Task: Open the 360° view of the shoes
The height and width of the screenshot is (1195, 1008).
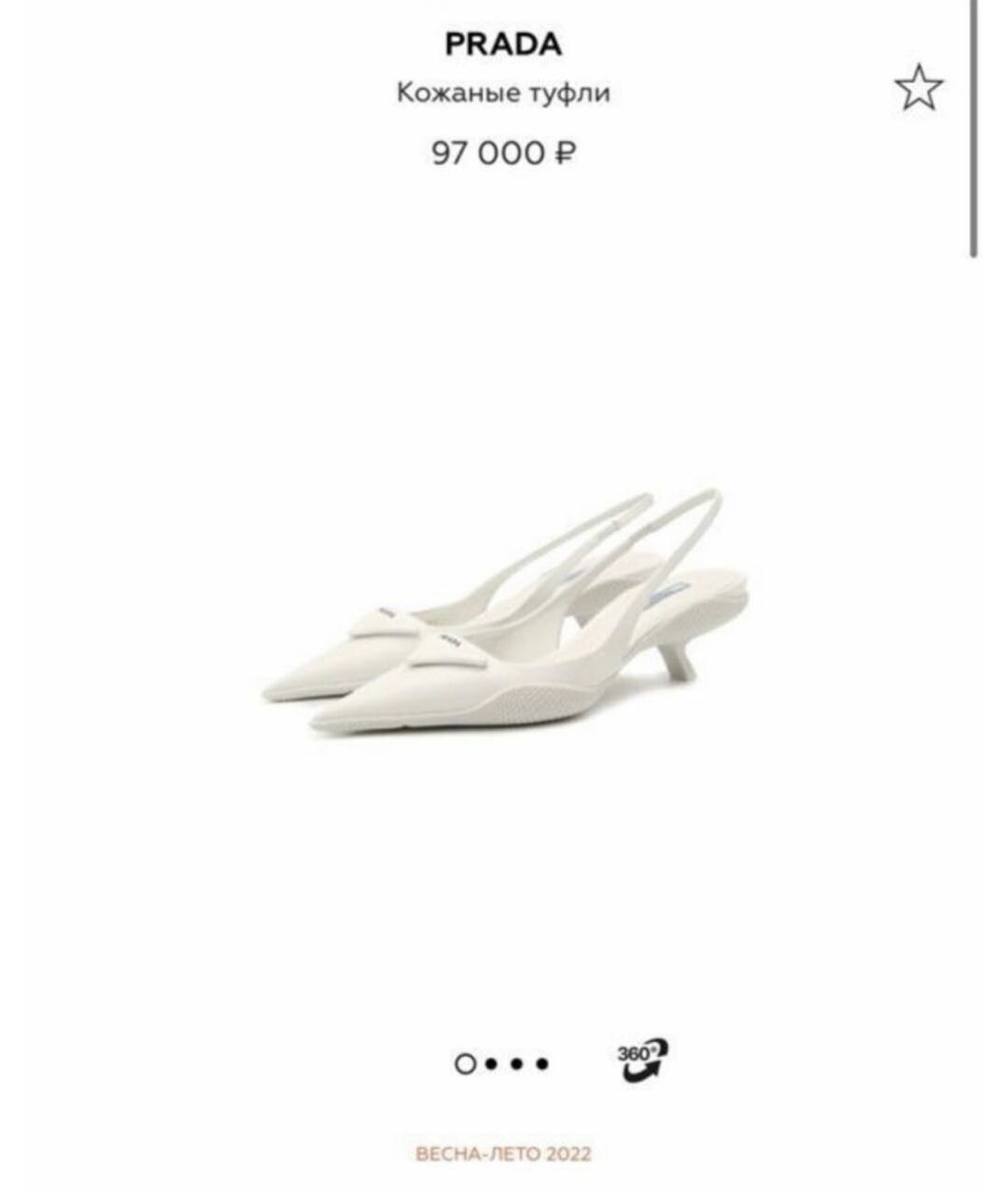Action: click(x=643, y=1061)
